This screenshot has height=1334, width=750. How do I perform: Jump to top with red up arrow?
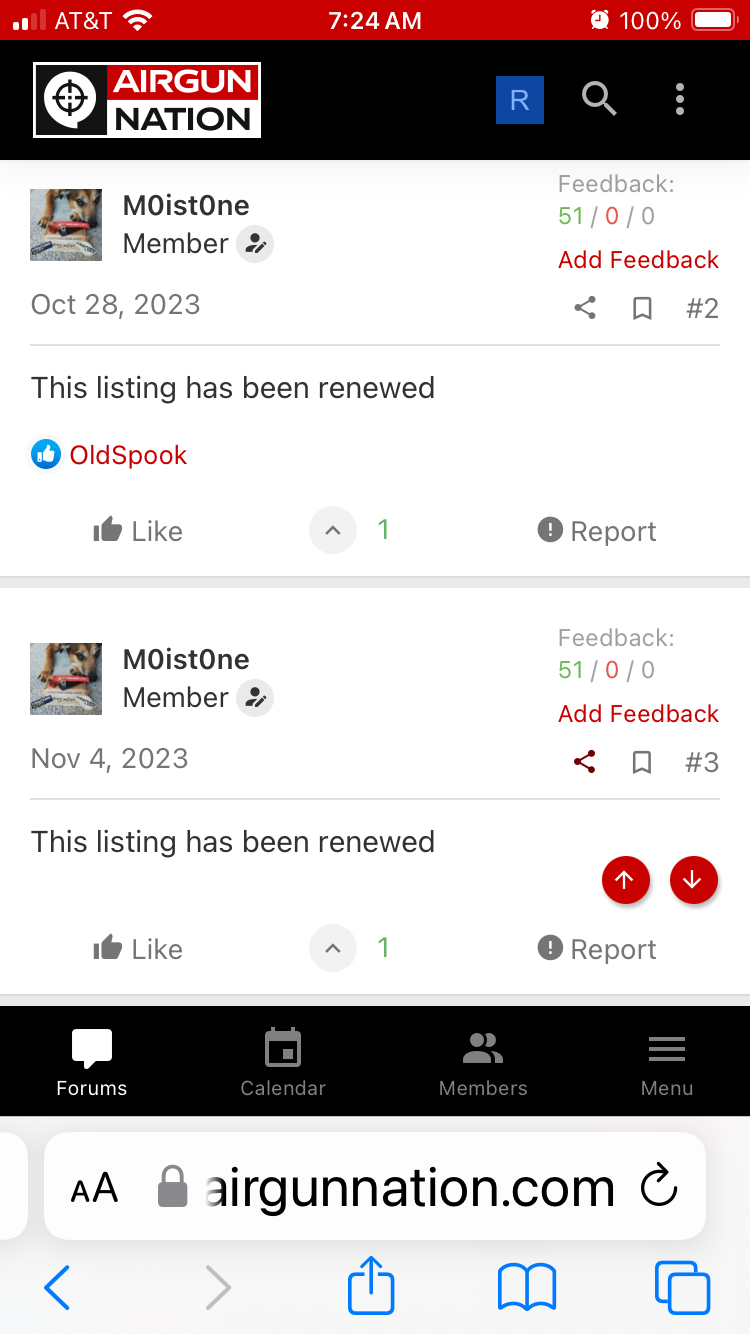click(x=626, y=880)
